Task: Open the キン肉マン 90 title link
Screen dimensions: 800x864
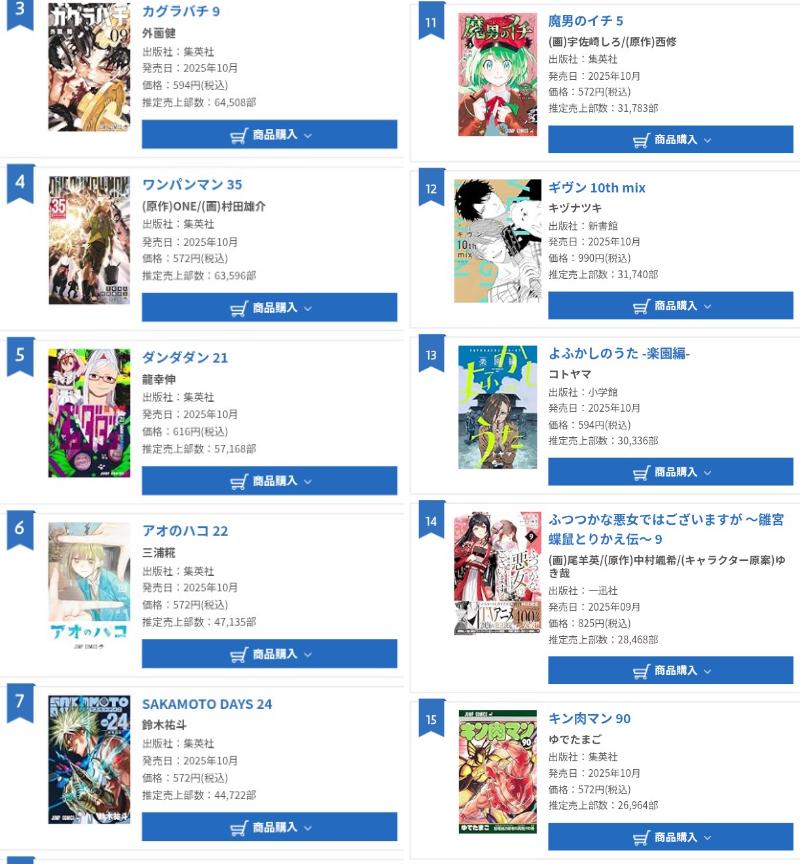Action: tap(590, 719)
